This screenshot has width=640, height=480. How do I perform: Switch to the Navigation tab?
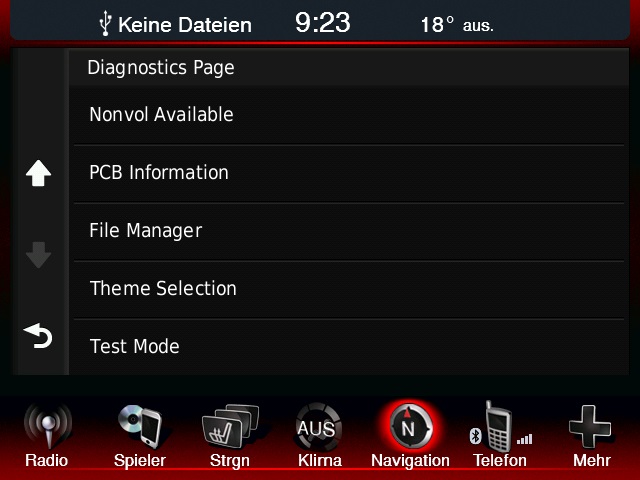point(409,436)
